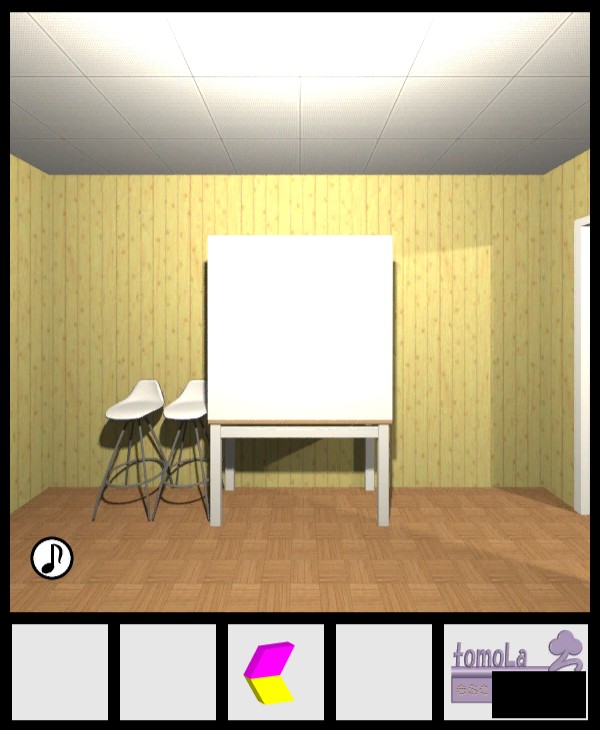Screen dimensions: 600x730
Task: Tap the white board on the table
Action: click(300, 328)
